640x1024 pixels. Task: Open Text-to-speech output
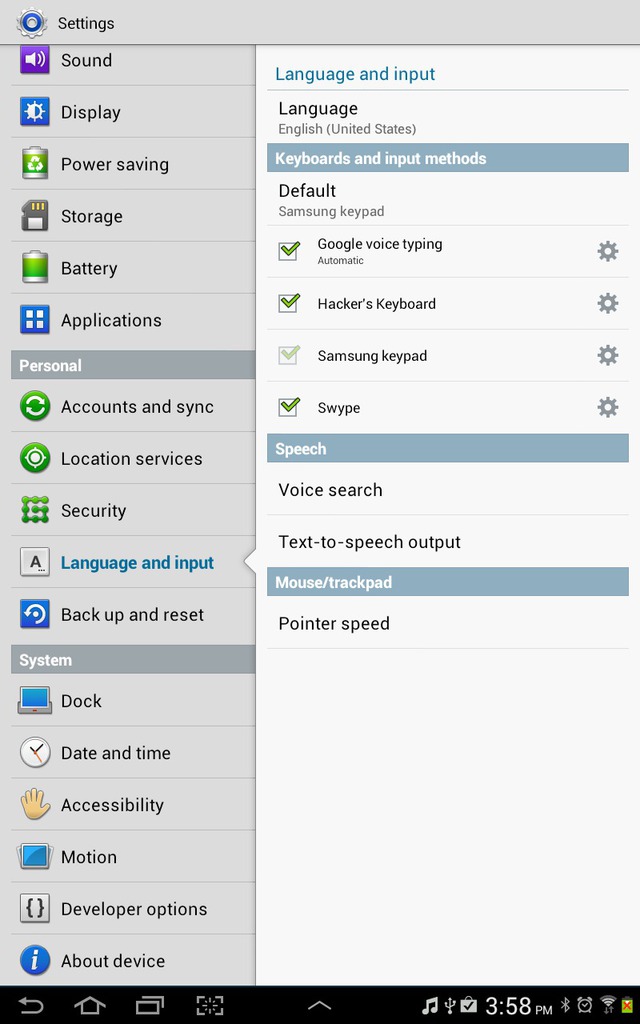pos(447,542)
